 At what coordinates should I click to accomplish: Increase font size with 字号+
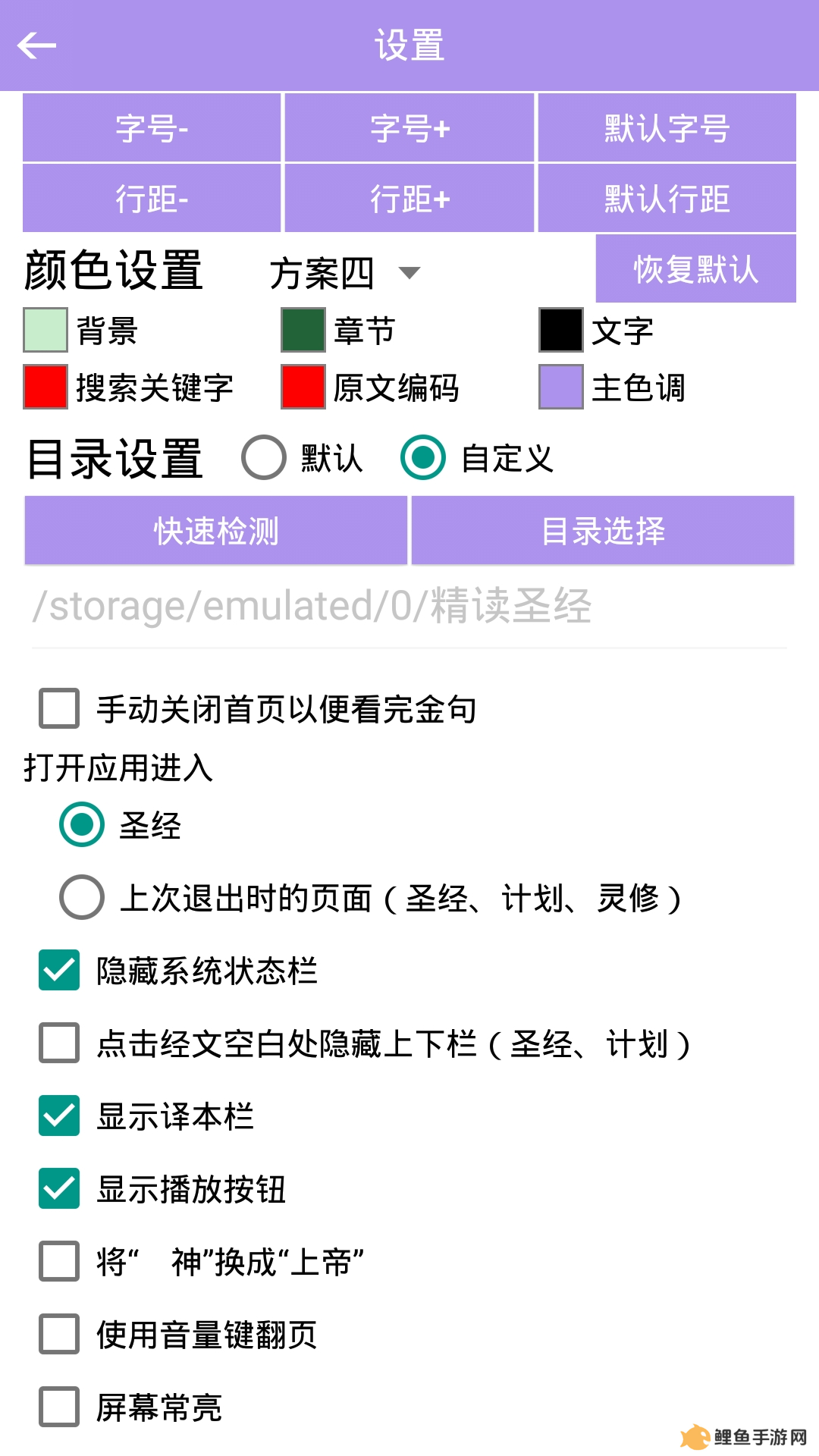coord(409,127)
